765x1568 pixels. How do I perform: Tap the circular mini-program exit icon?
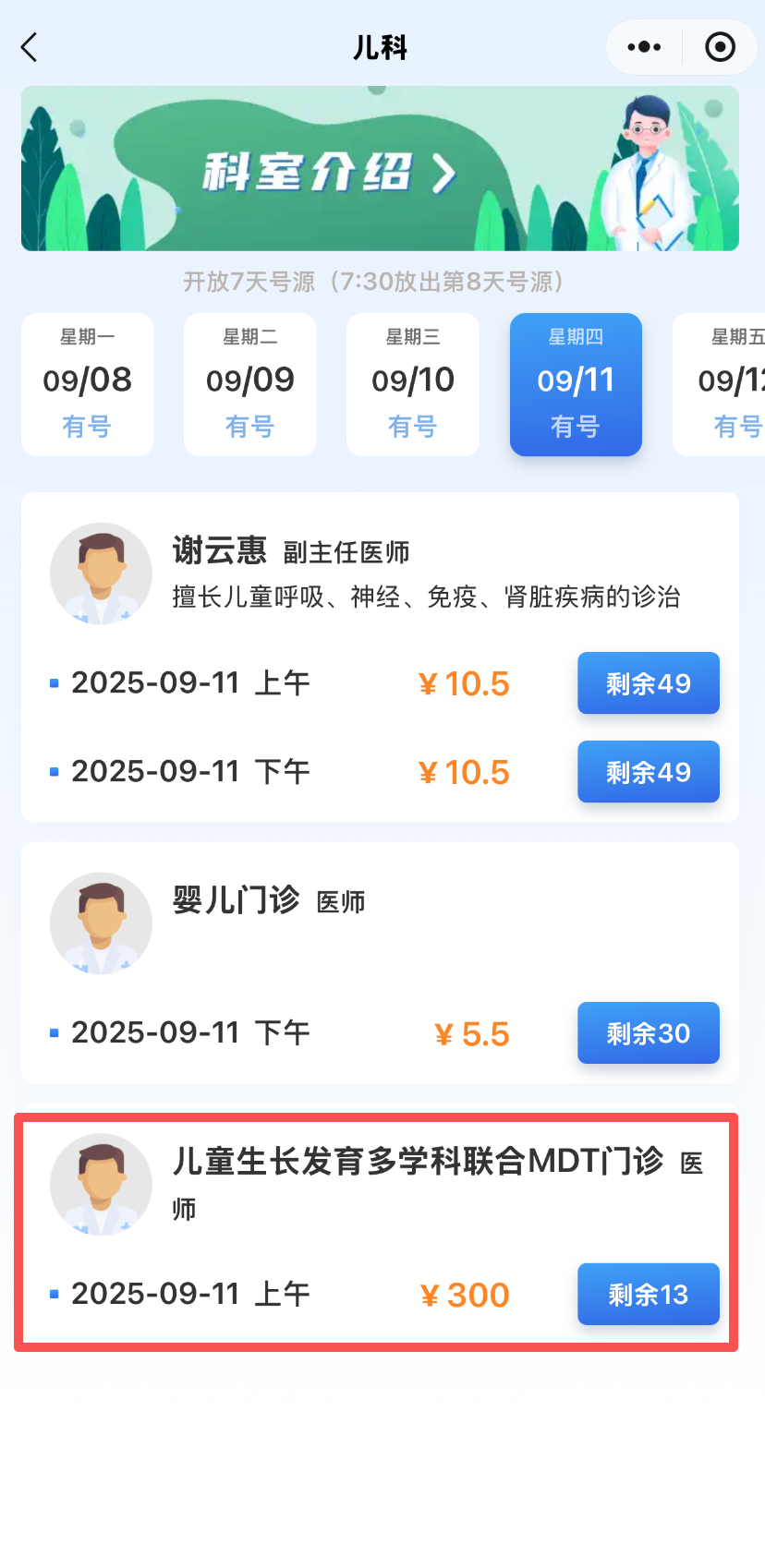pos(720,46)
